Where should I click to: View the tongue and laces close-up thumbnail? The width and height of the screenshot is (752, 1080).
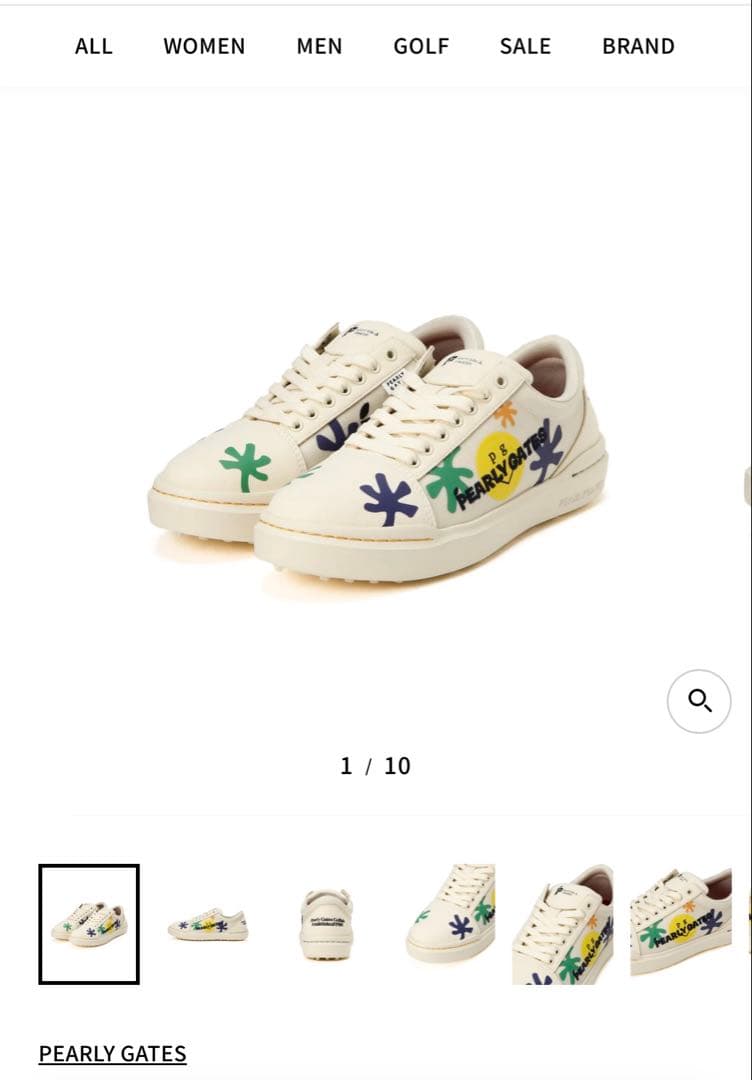[563, 924]
